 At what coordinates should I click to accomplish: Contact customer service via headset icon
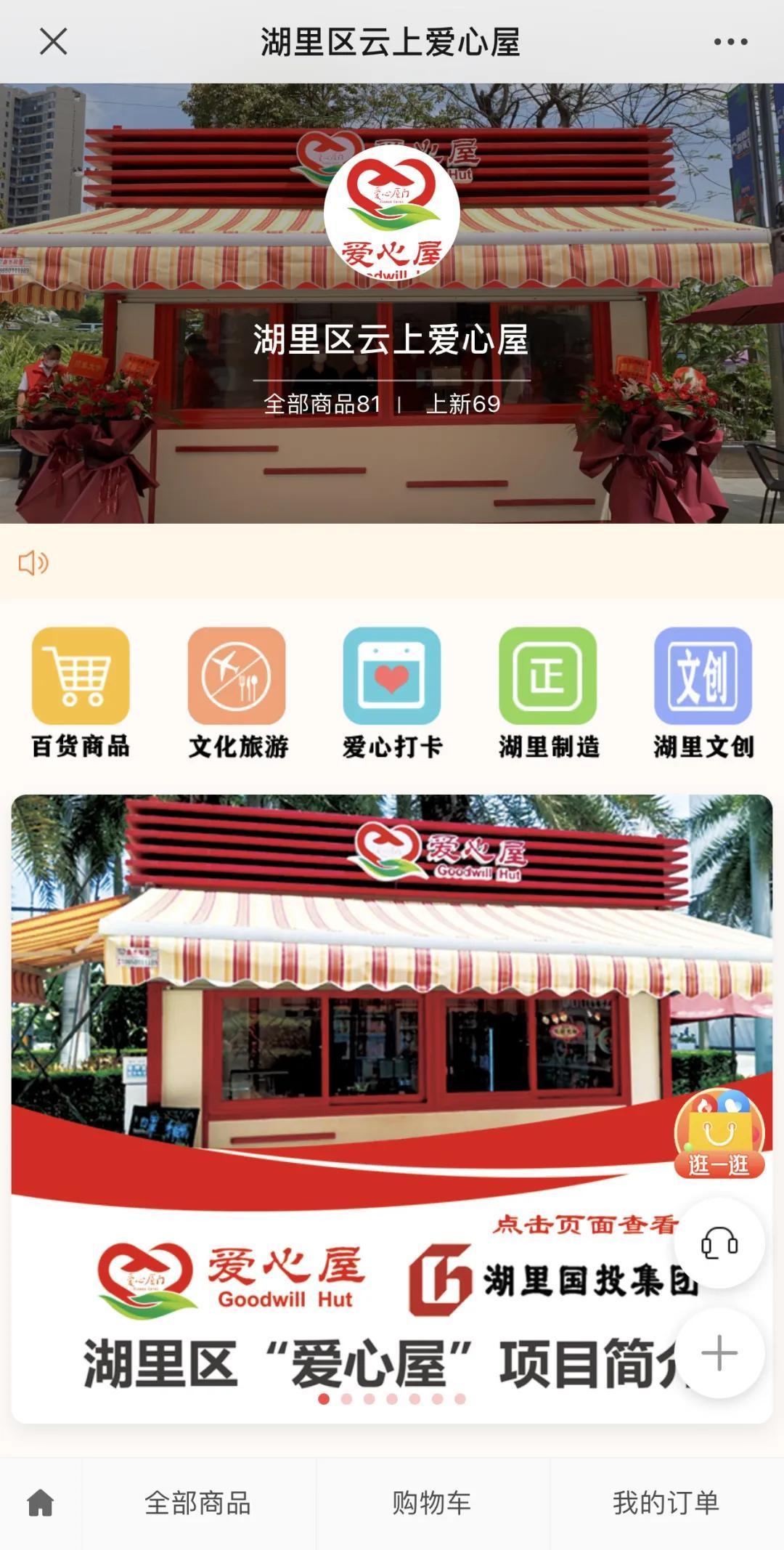pos(719,1243)
